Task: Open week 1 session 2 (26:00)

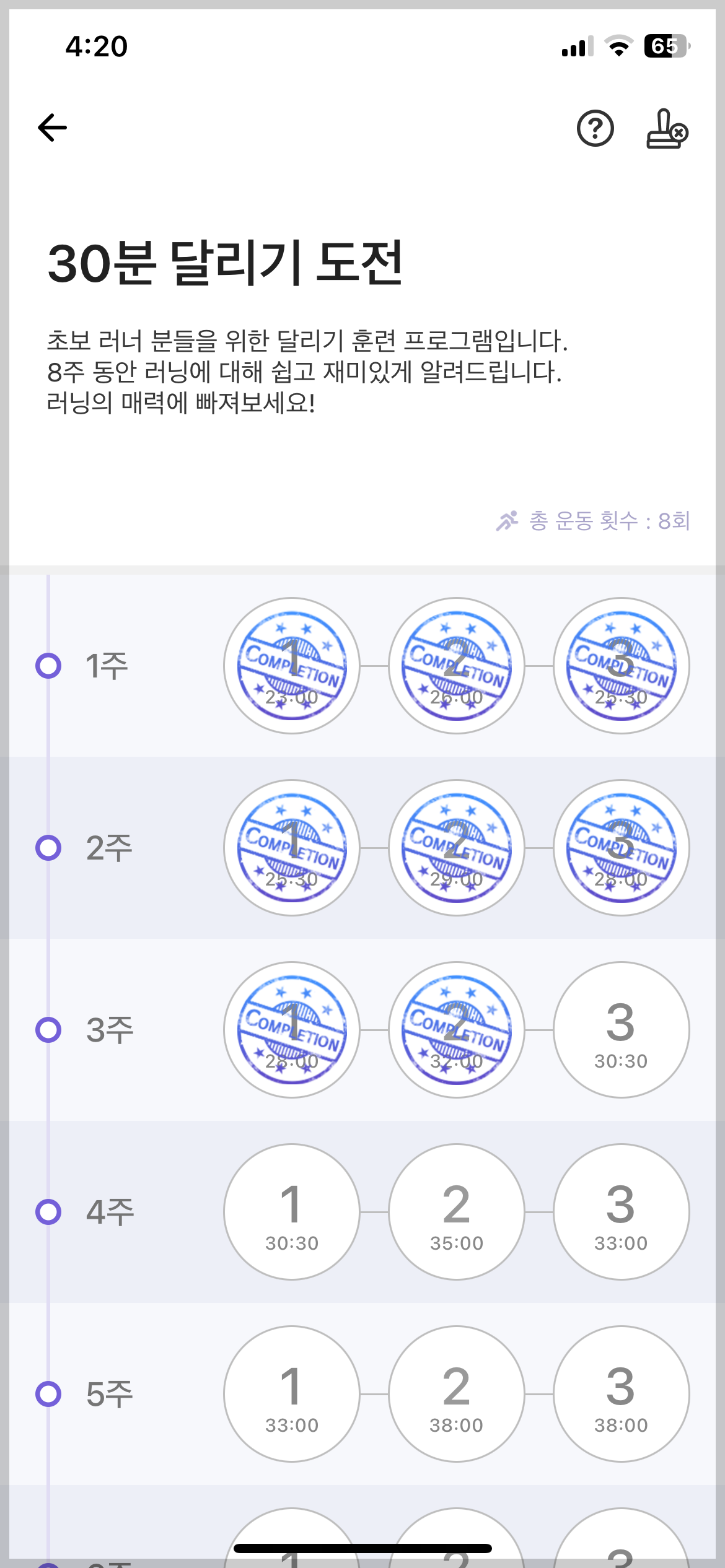Action: 457,666
